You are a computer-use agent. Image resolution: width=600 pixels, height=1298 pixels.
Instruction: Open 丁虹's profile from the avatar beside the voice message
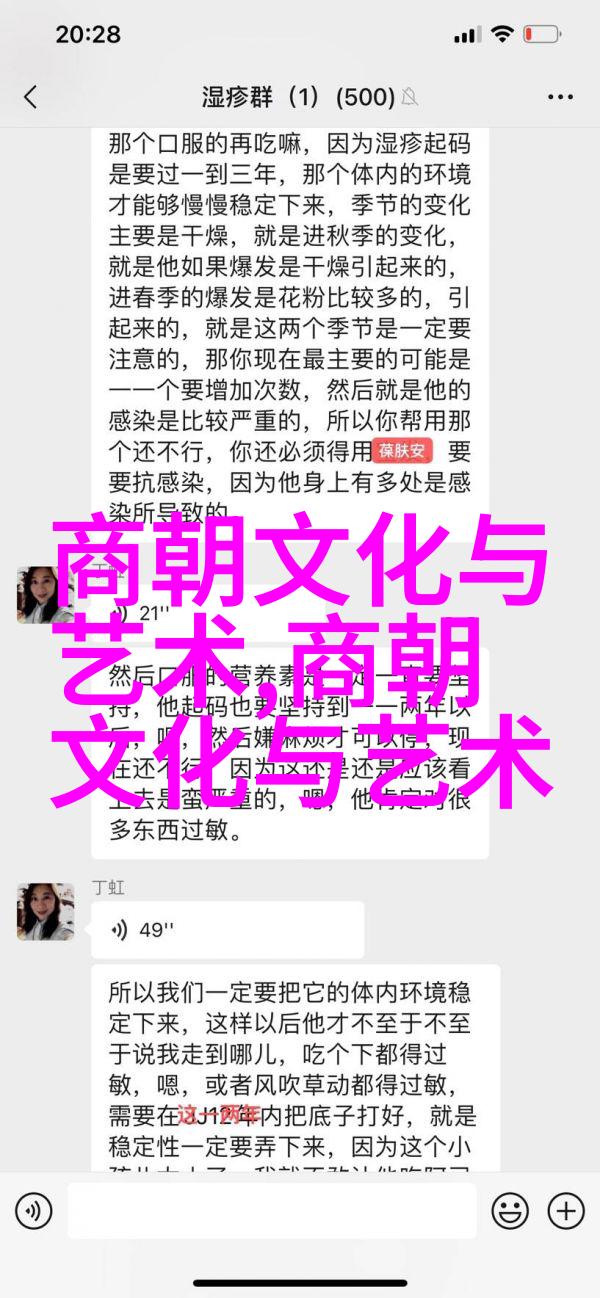pos(45,911)
